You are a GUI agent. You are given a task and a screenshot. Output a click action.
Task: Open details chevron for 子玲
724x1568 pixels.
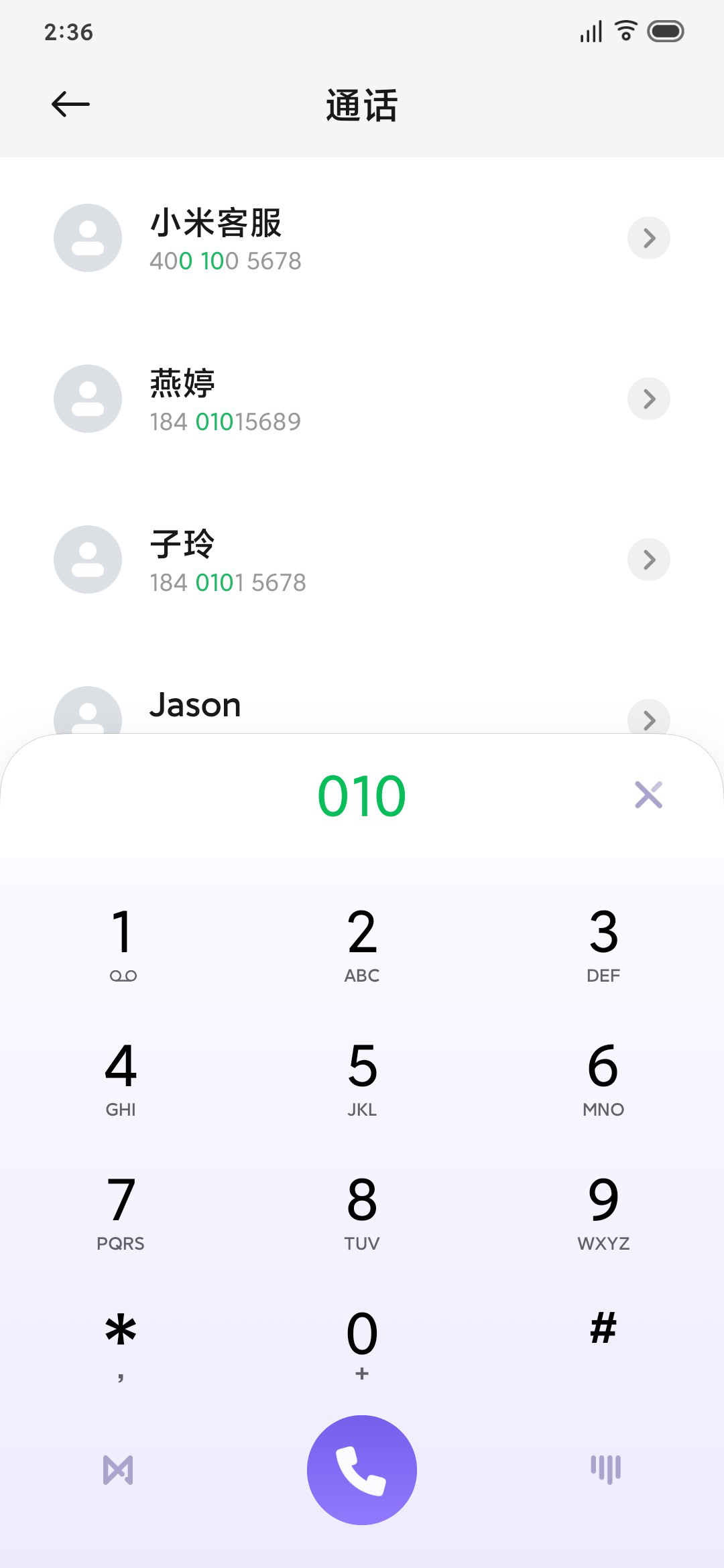point(648,560)
